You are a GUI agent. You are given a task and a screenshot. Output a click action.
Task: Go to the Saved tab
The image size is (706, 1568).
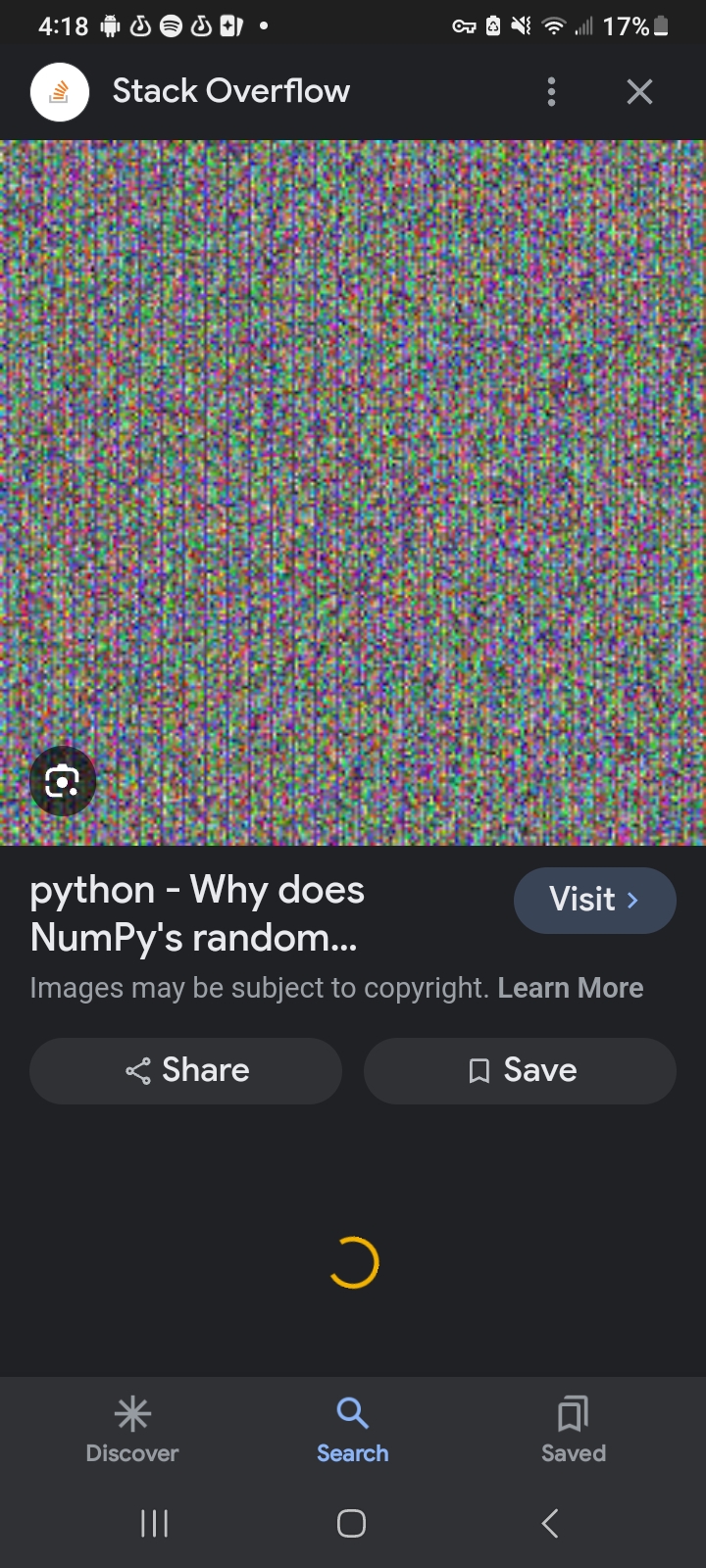[573, 1429]
